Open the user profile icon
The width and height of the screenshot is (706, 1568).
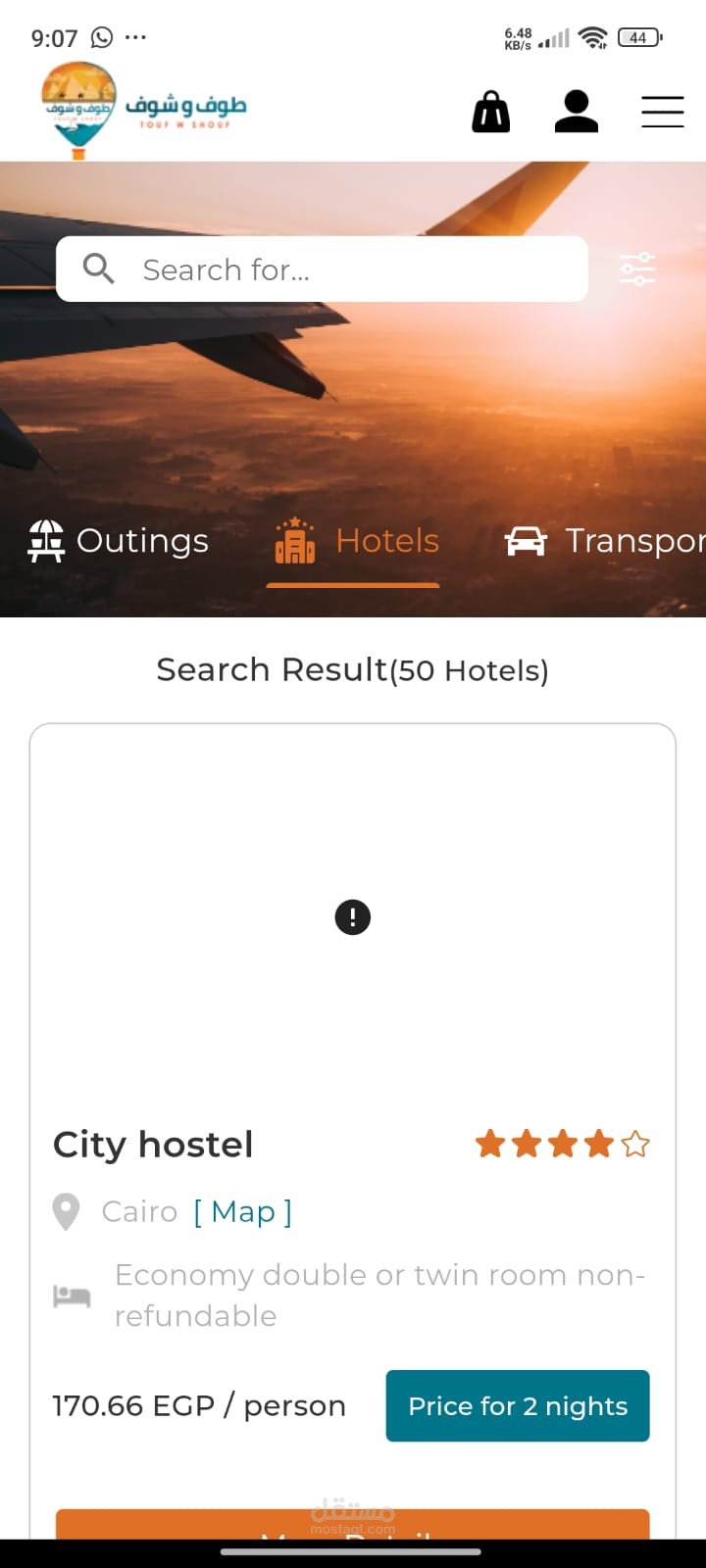pos(577,112)
